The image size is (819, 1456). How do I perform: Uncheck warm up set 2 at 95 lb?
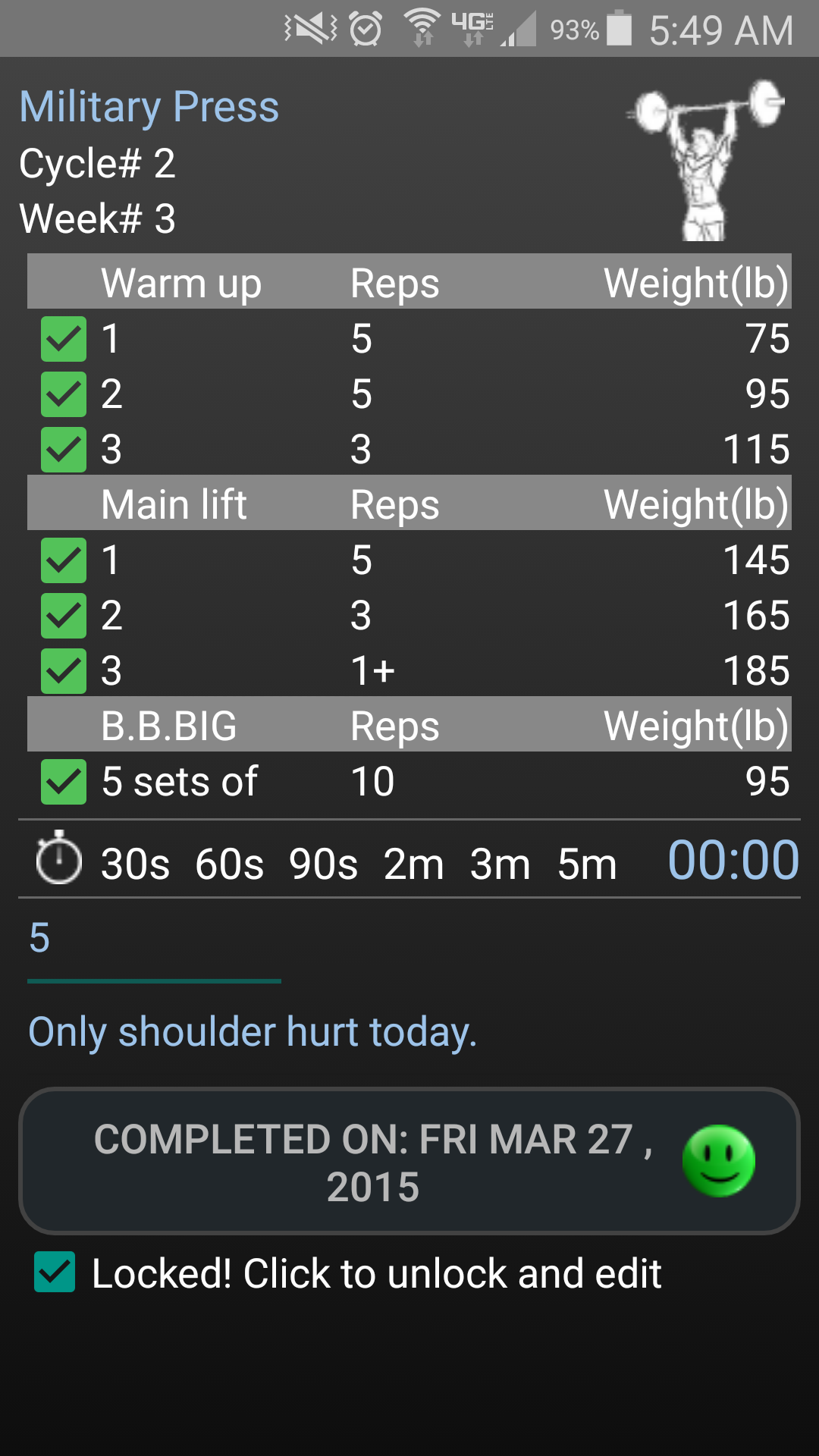(x=64, y=394)
